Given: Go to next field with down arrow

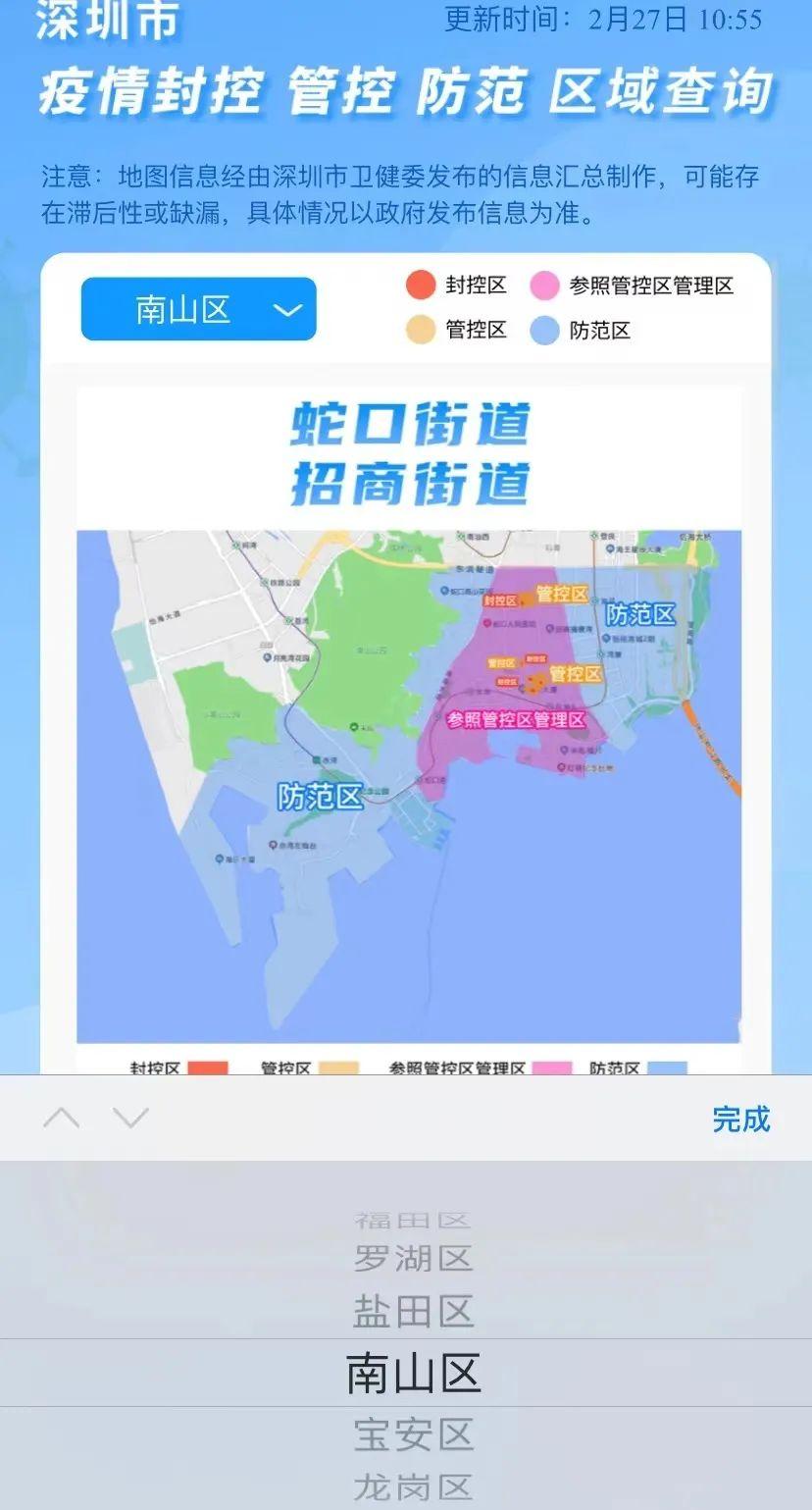Looking at the screenshot, I should [x=130, y=1118].
